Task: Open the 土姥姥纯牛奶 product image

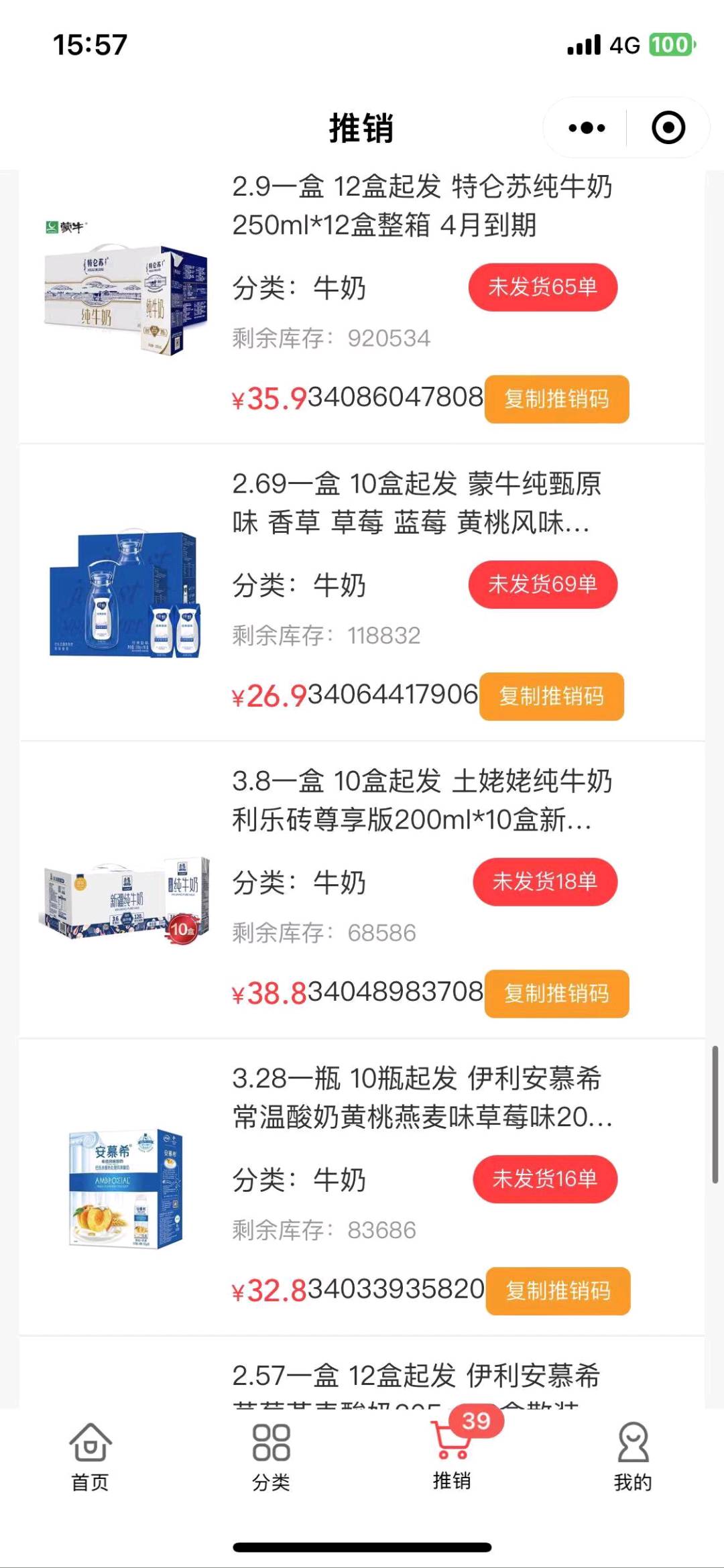Action: [x=125, y=898]
